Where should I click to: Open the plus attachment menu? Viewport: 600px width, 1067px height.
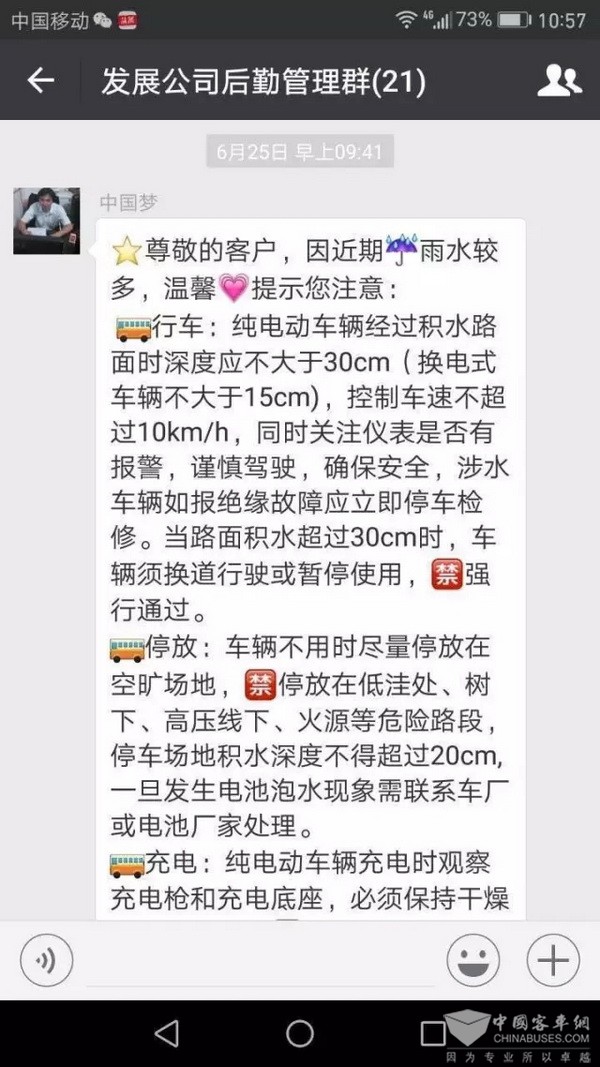(x=553, y=961)
